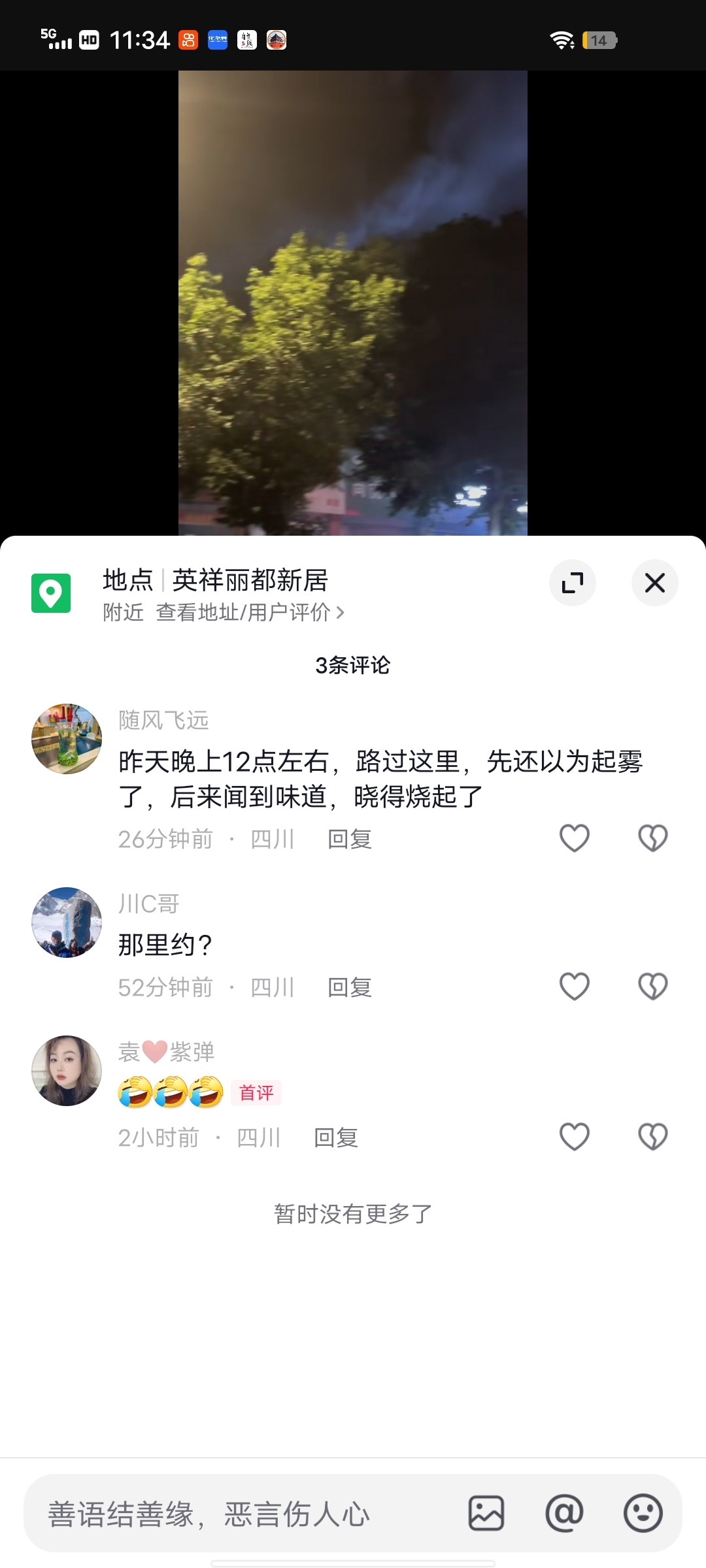Expand comments panel to full screen
Image resolution: width=706 pixels, height=1568 pixels.
(x=573, y=583)
